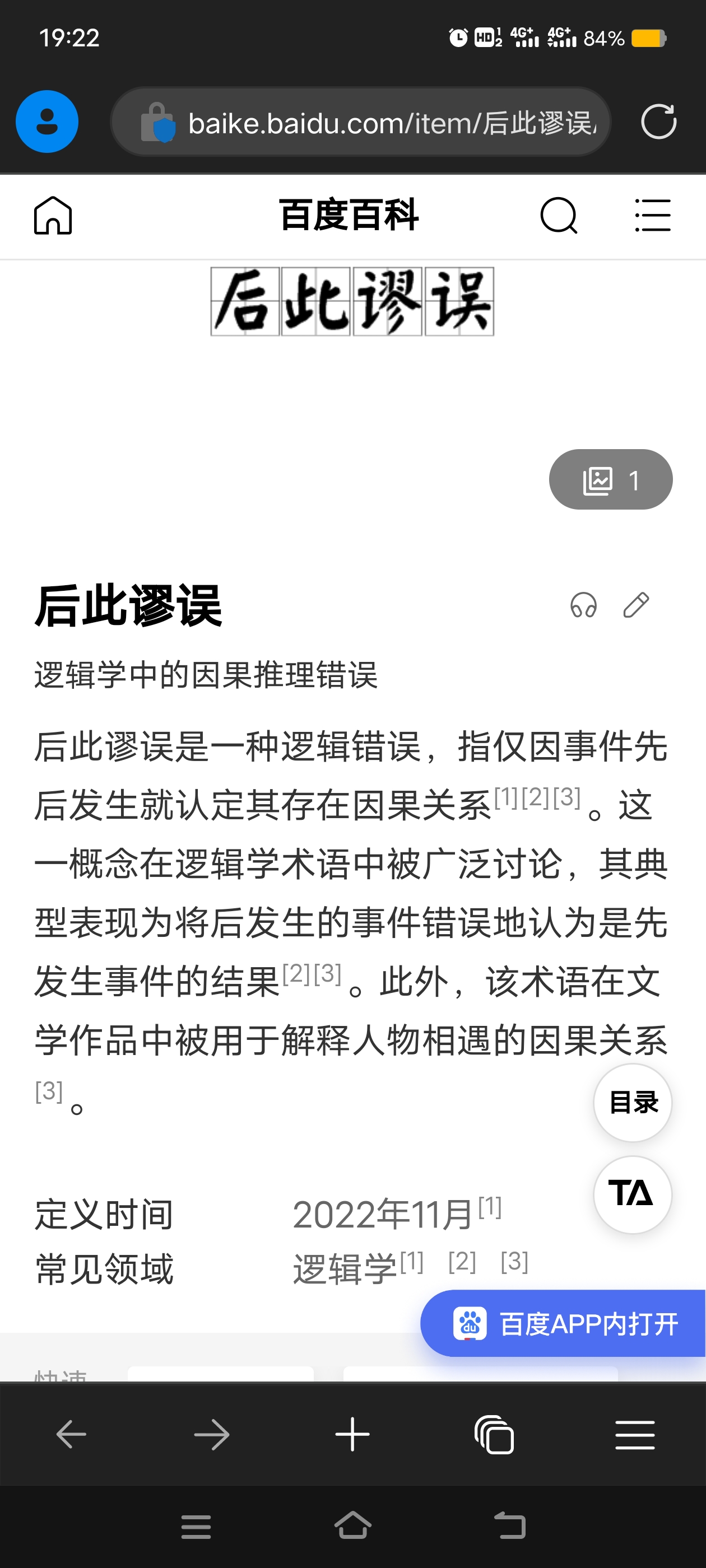Start audio playback with the headphone icon
Image resolution: width=706 pixels, height=1568 pixels.
point(583,605)
